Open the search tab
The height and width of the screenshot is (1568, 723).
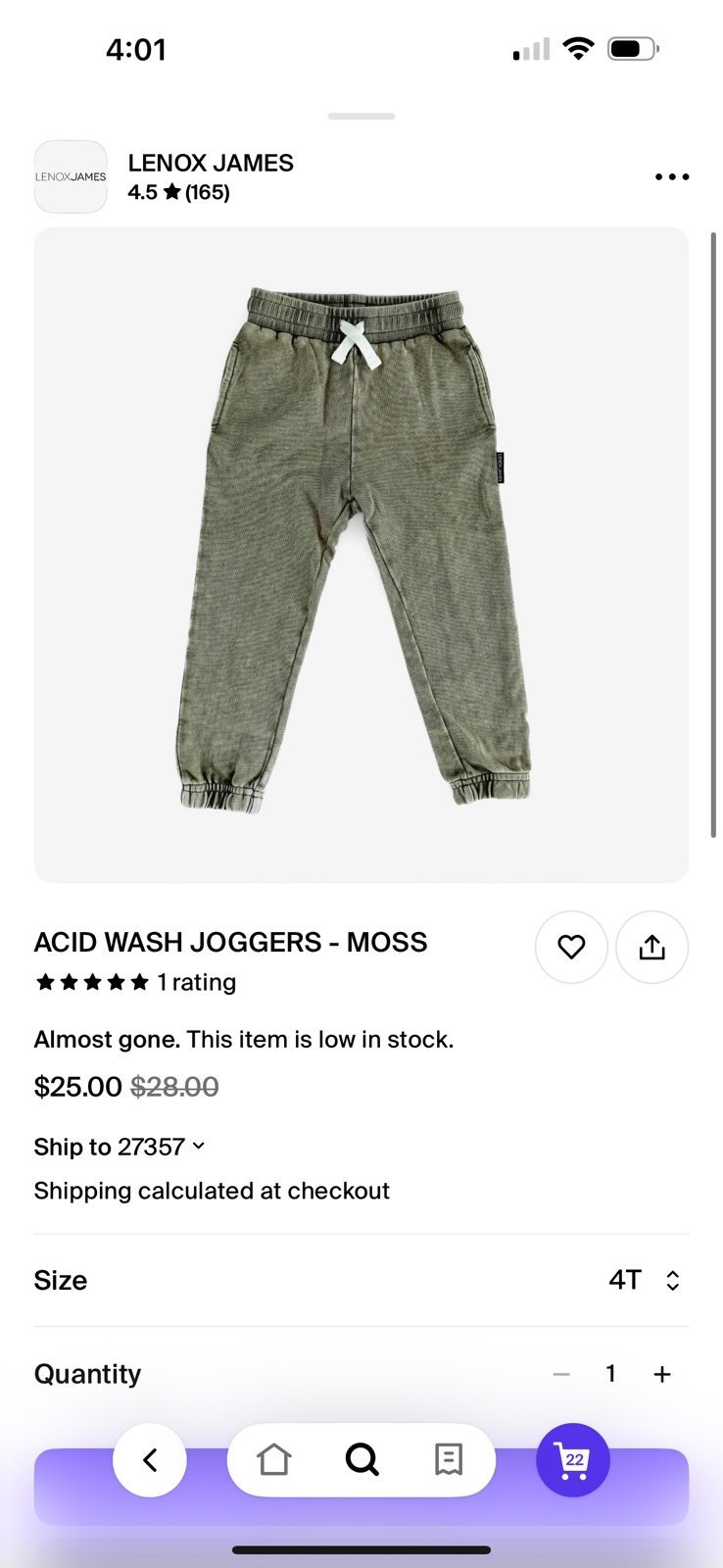[361, 1460]
